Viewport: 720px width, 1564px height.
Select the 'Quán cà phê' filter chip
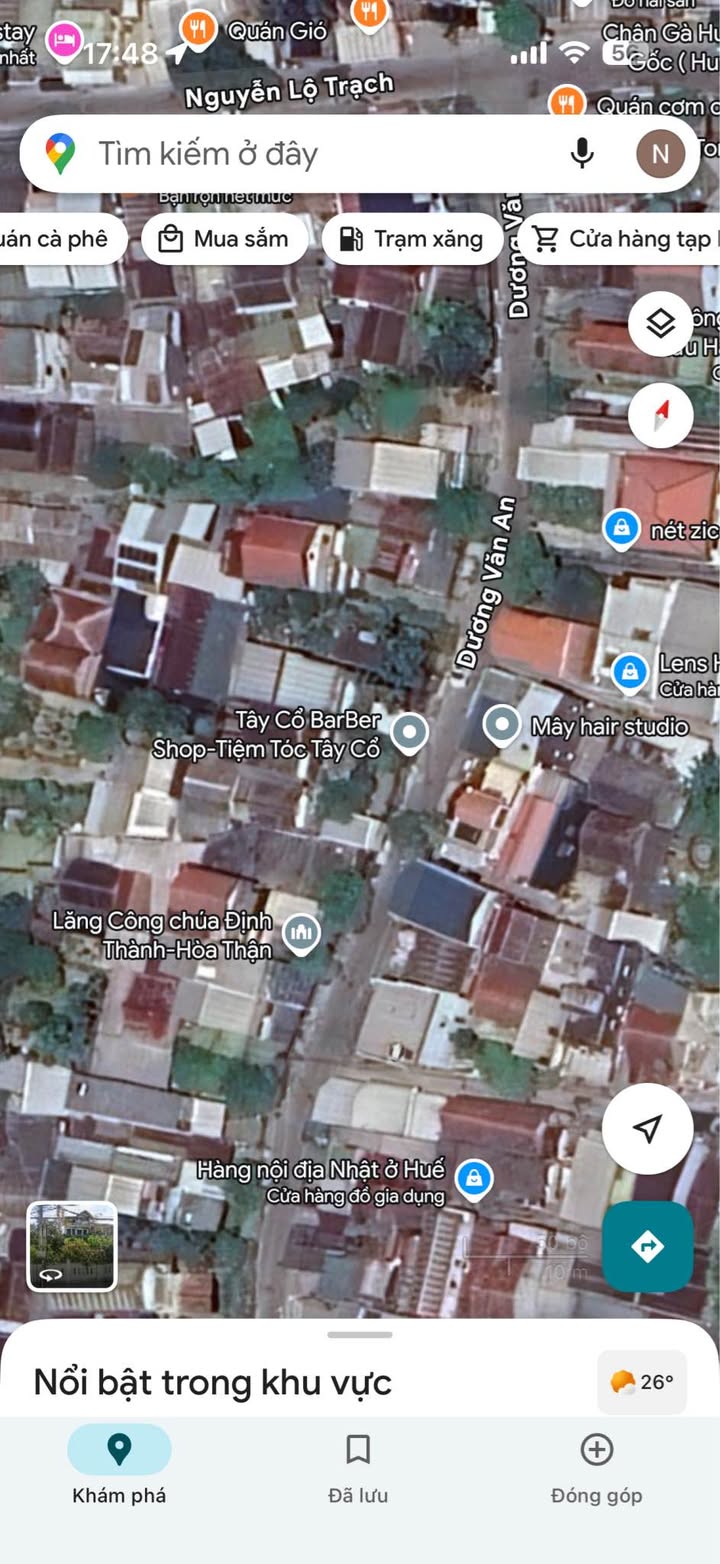point(62,239)
